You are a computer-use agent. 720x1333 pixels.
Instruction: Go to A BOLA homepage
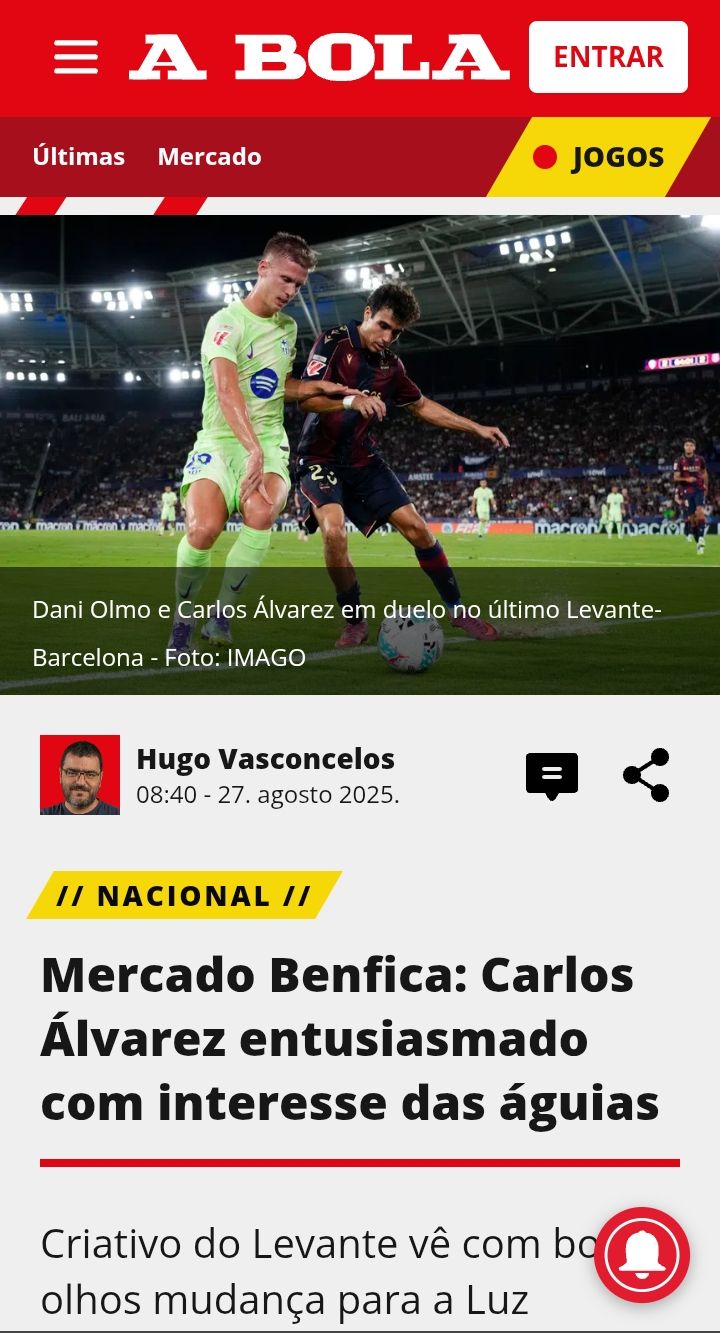pyautogui.click(x=319, y=57)
